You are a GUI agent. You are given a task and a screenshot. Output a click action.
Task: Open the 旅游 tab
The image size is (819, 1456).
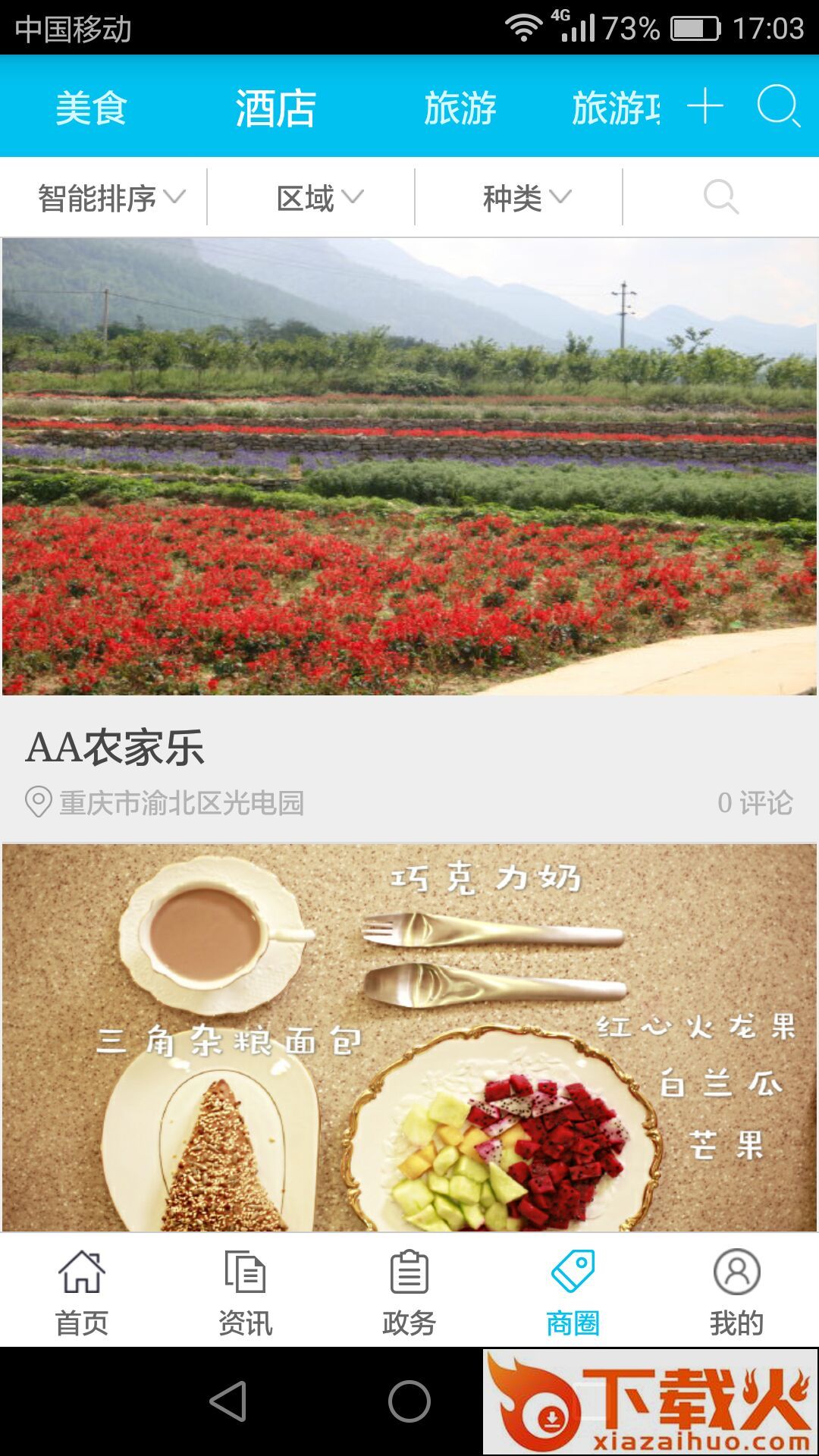click(460, 108)
